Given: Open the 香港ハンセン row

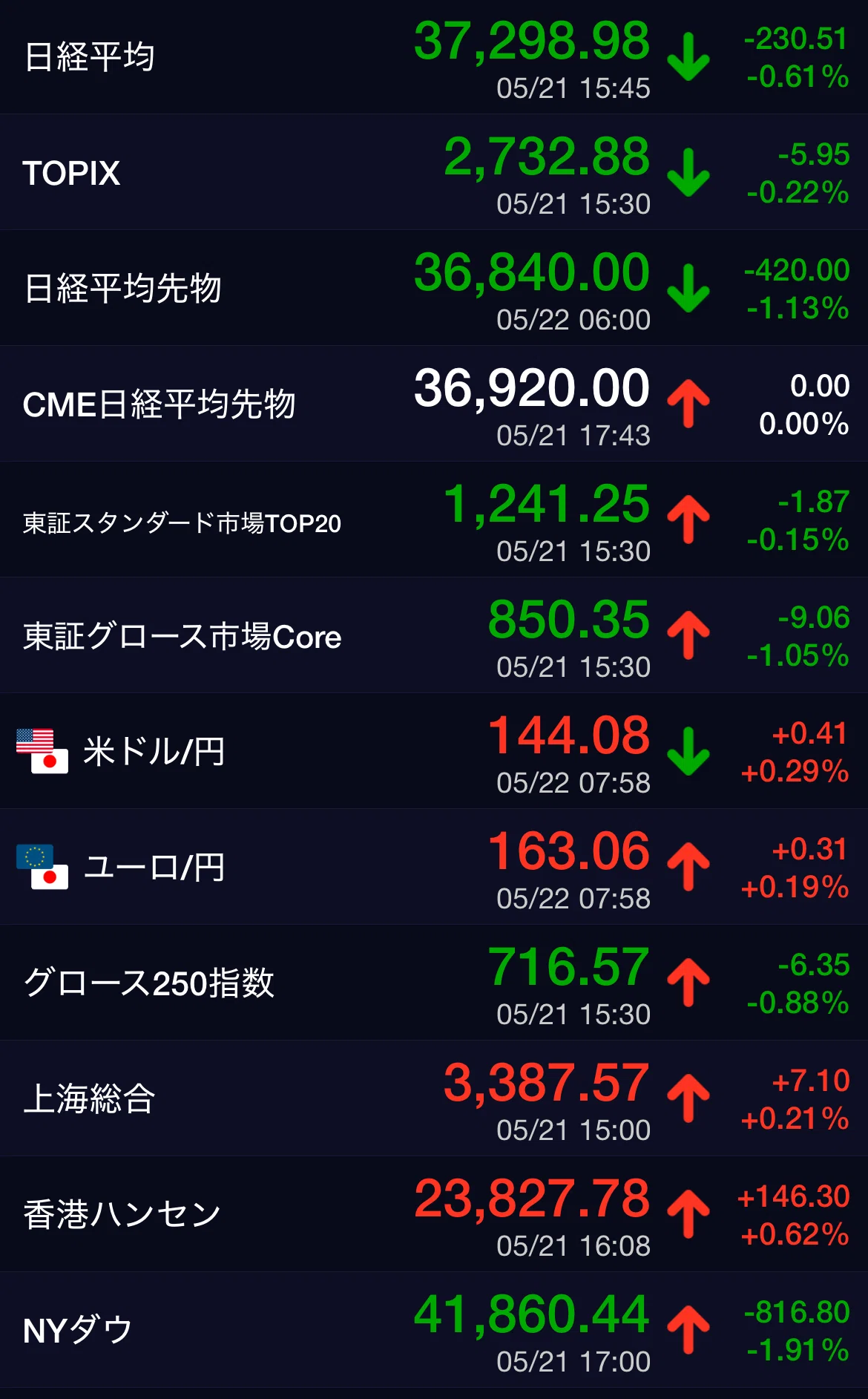Looking at the screenshot, I should click(434, 1214).
